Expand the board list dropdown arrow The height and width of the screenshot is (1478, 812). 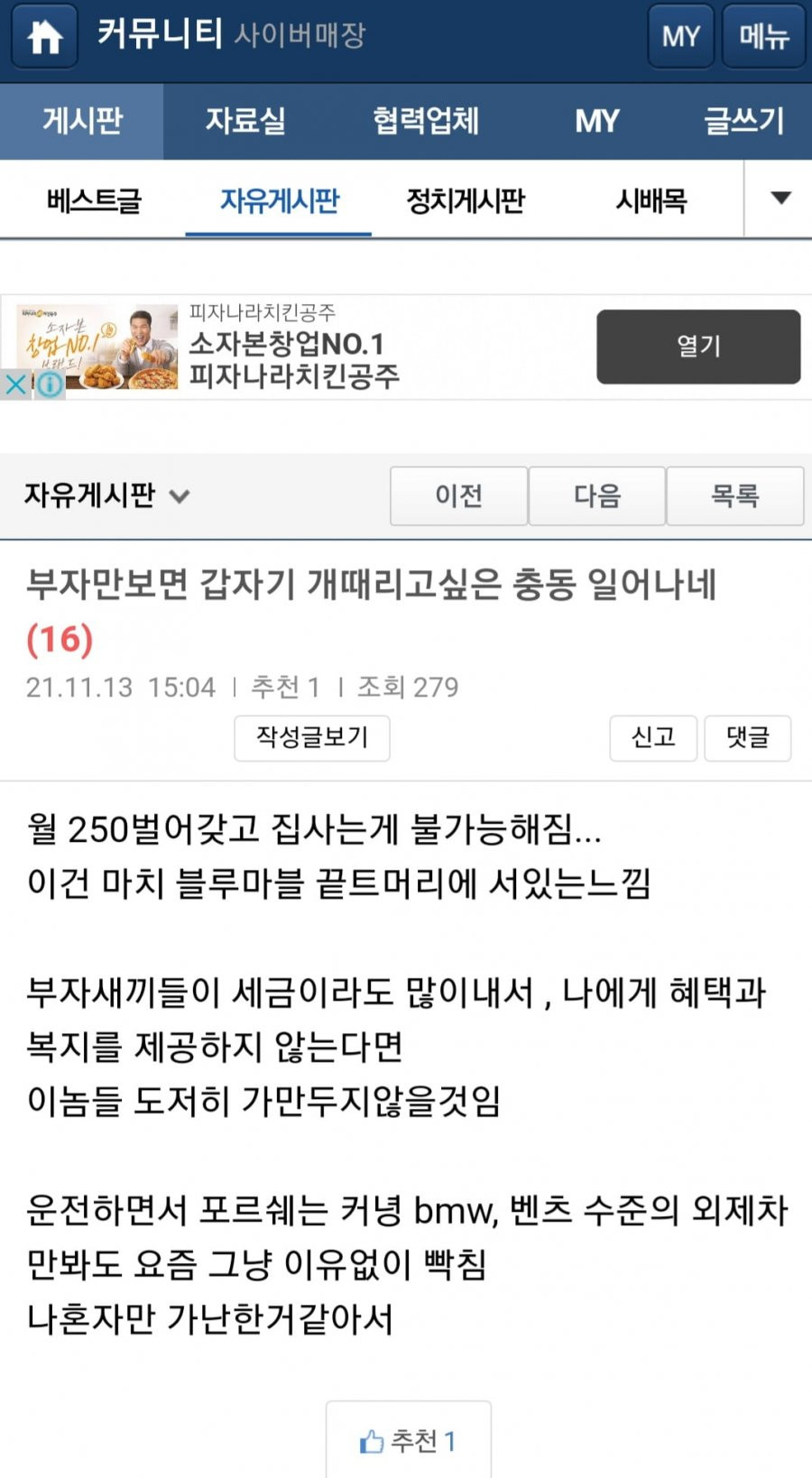780,199
